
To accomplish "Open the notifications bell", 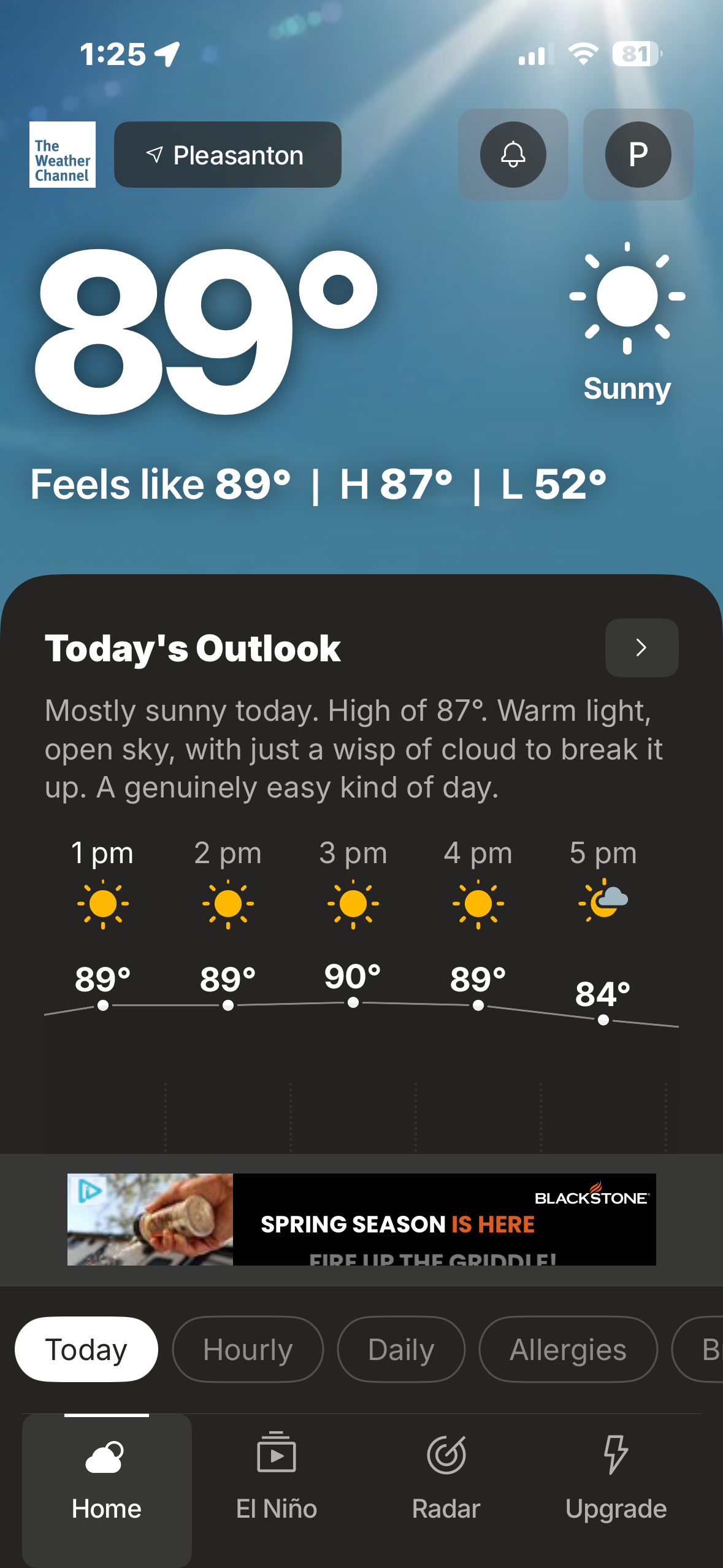I will [513, 155].
